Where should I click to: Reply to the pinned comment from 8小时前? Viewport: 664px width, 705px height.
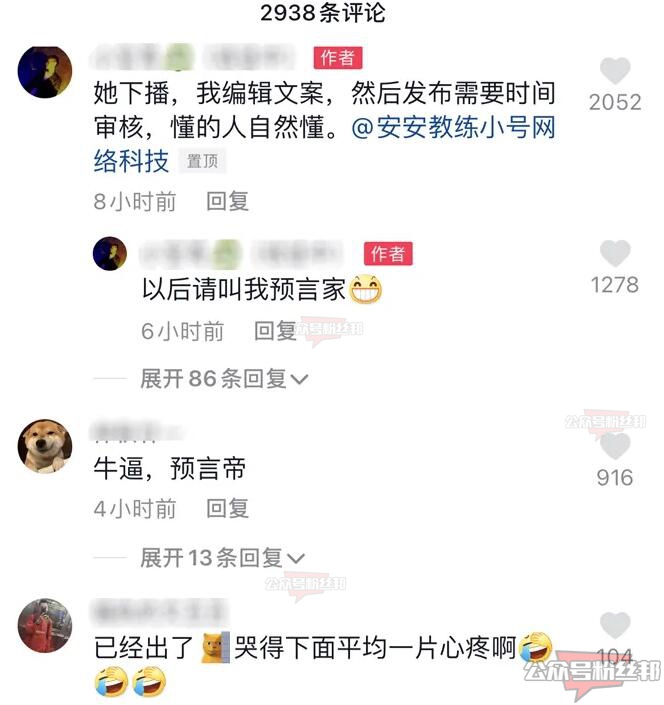[227, 201]
